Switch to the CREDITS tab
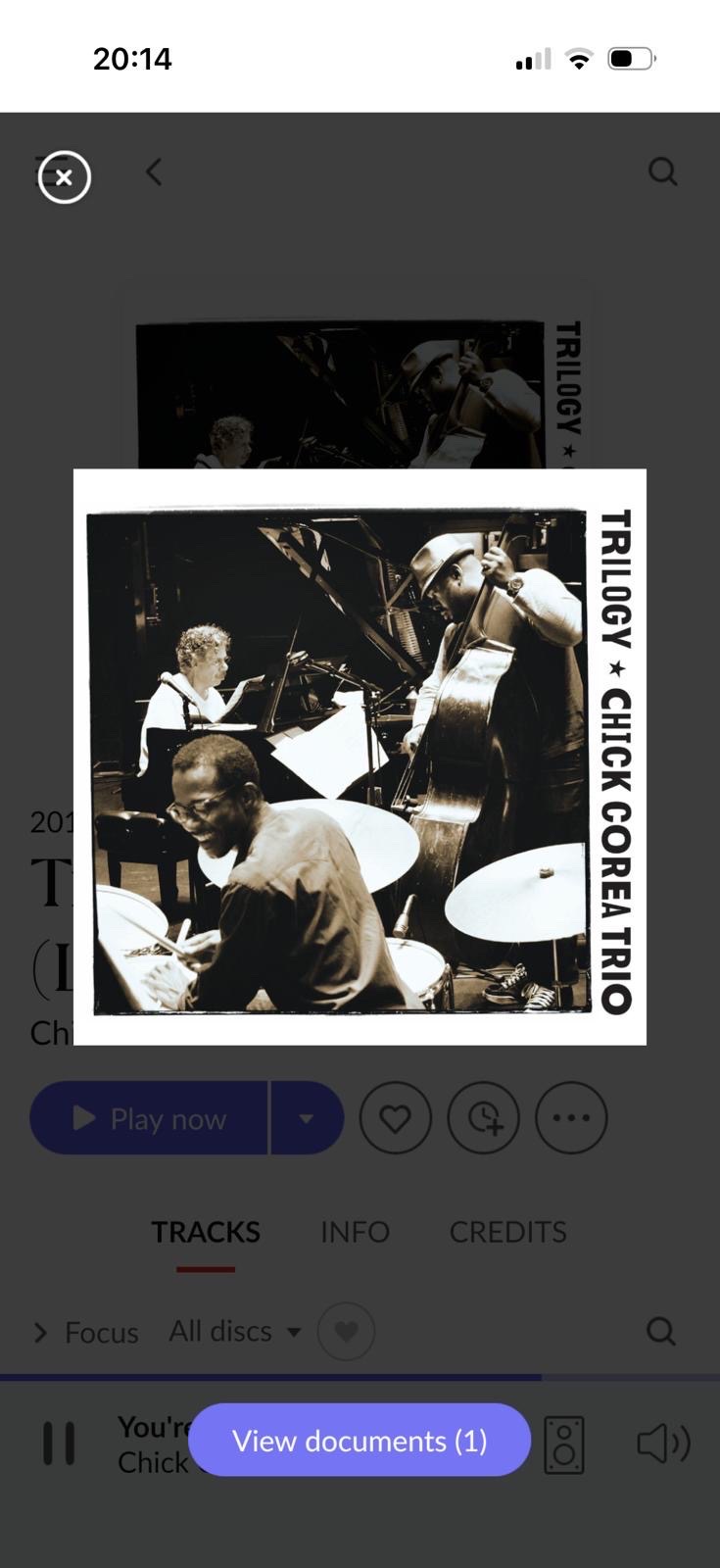The image size is (720, 1568). (507, 1232)
